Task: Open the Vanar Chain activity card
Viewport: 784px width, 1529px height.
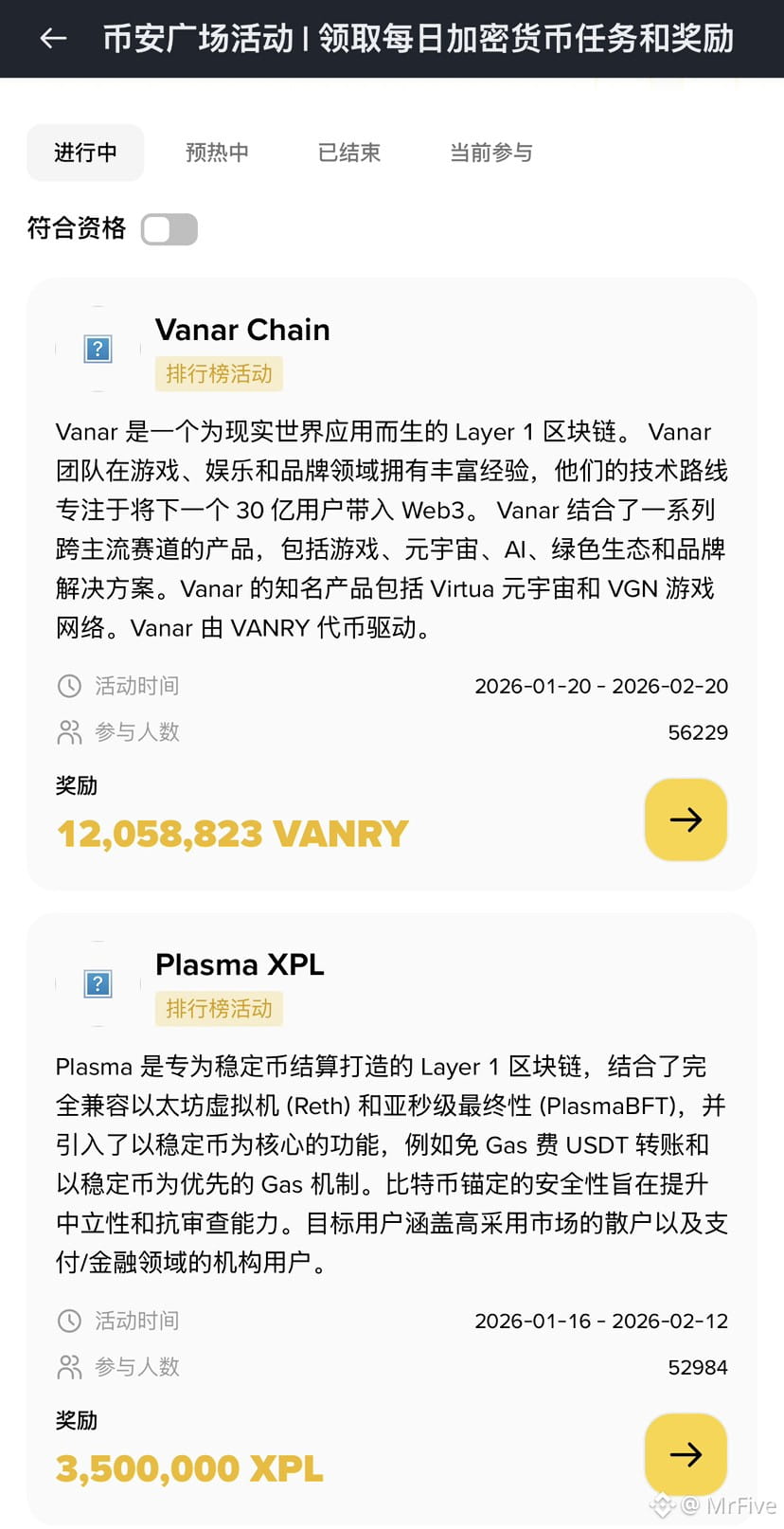Action: [242, 330]
